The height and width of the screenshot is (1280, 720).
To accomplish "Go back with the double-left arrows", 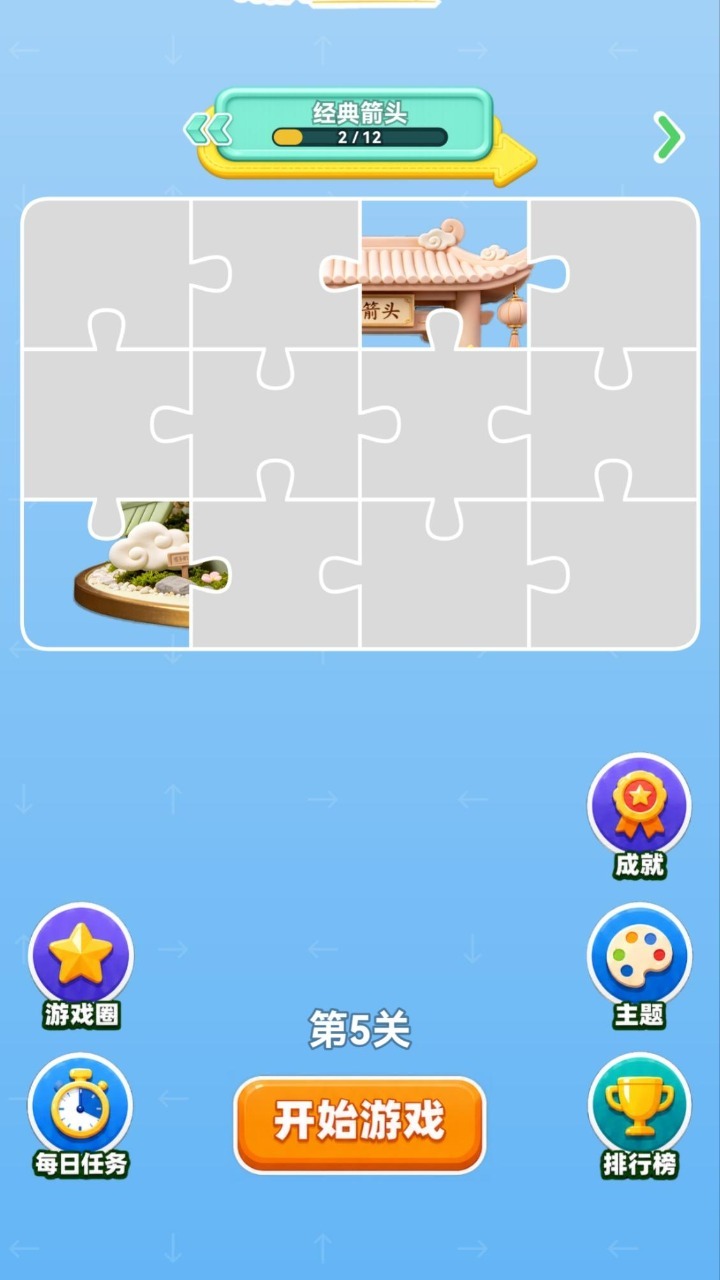I will coord(208,129).
